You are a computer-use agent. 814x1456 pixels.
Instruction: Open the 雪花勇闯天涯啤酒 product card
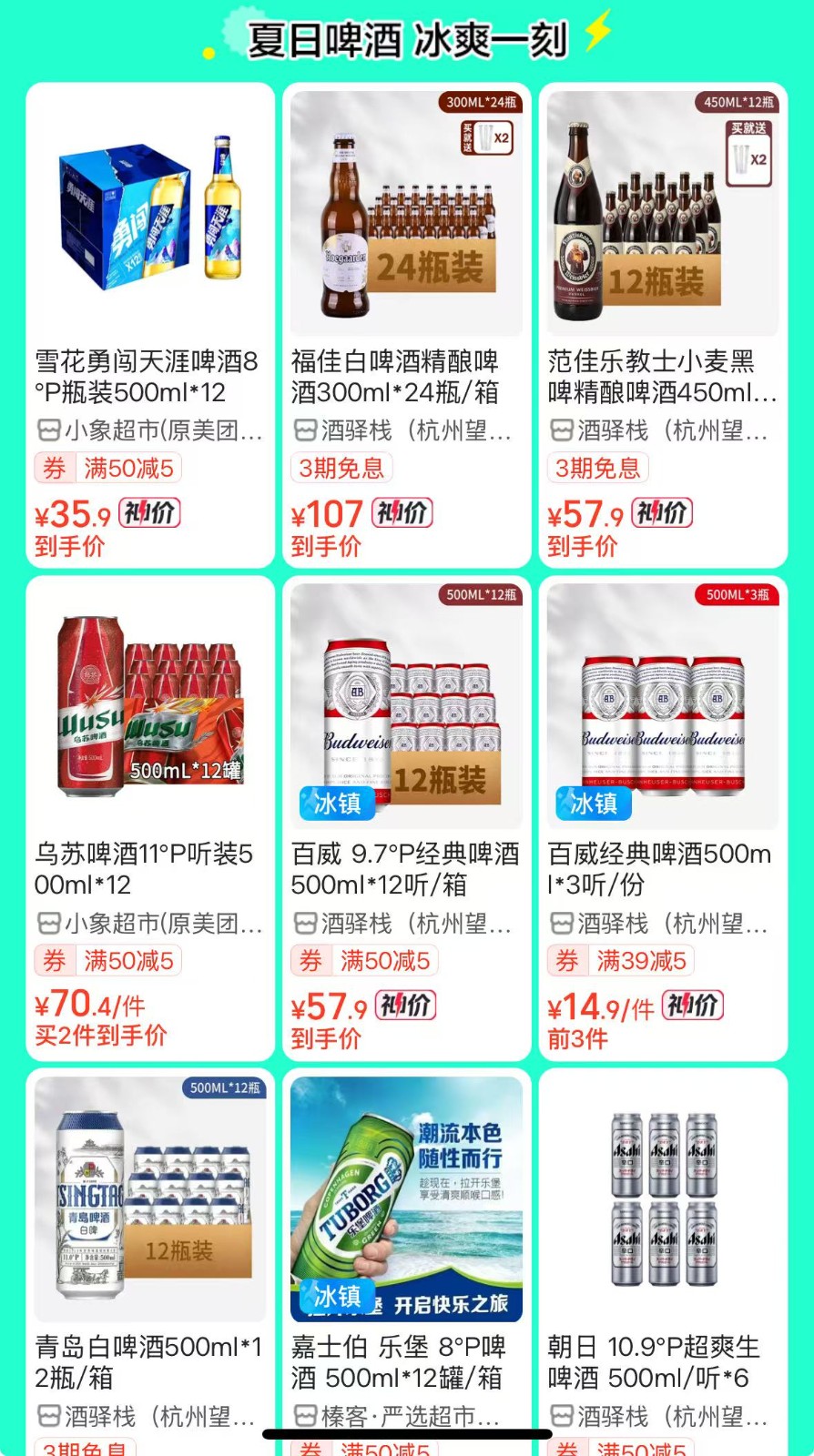(150, 325)
